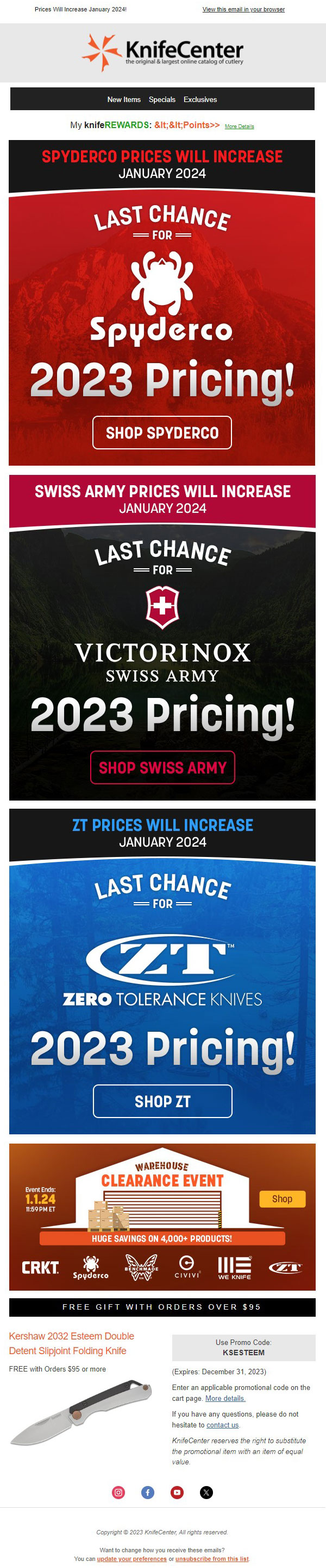Open the View this email in your browser link
This screenshot has width=326, height=1568.
coord(243,10)
